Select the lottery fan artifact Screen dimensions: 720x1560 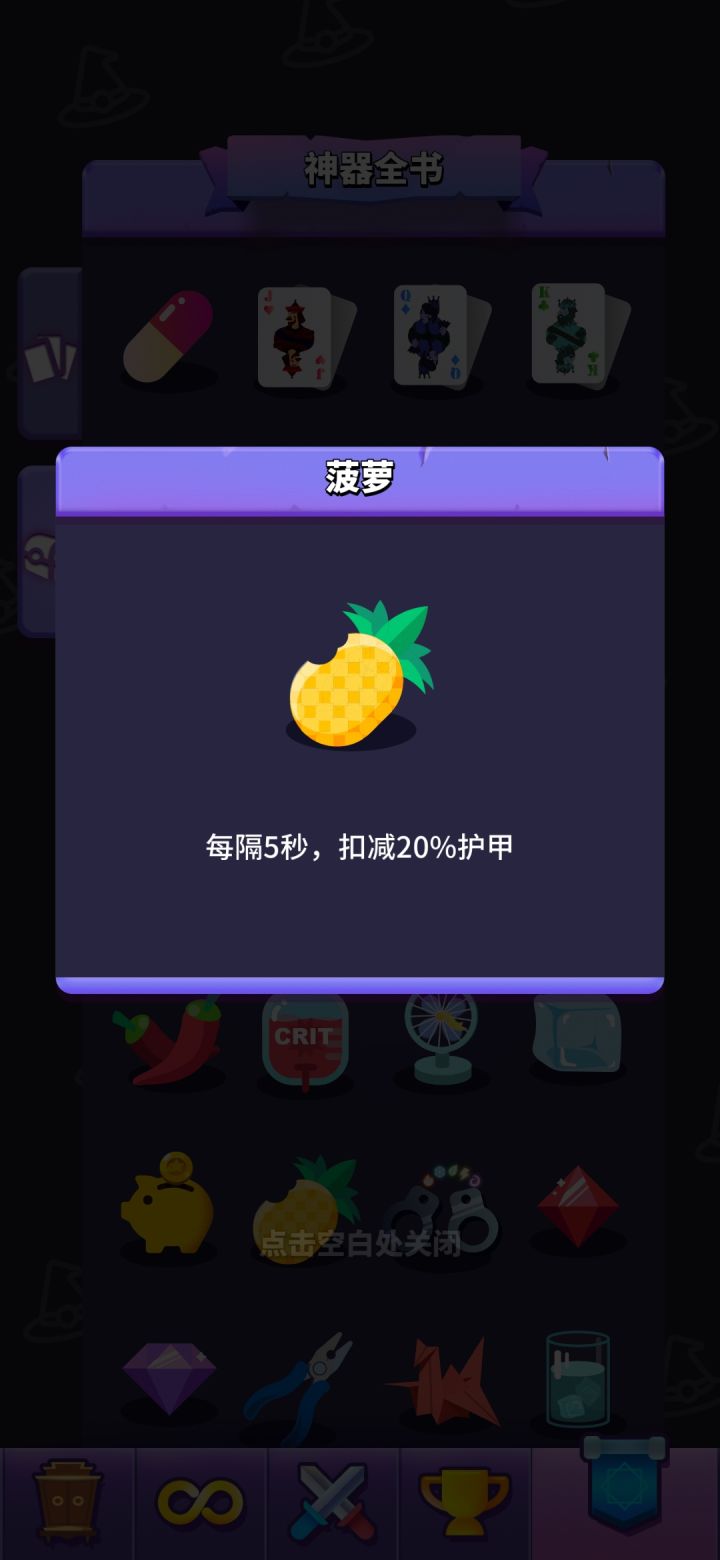pyautogui.click(x=440, y=1040)
